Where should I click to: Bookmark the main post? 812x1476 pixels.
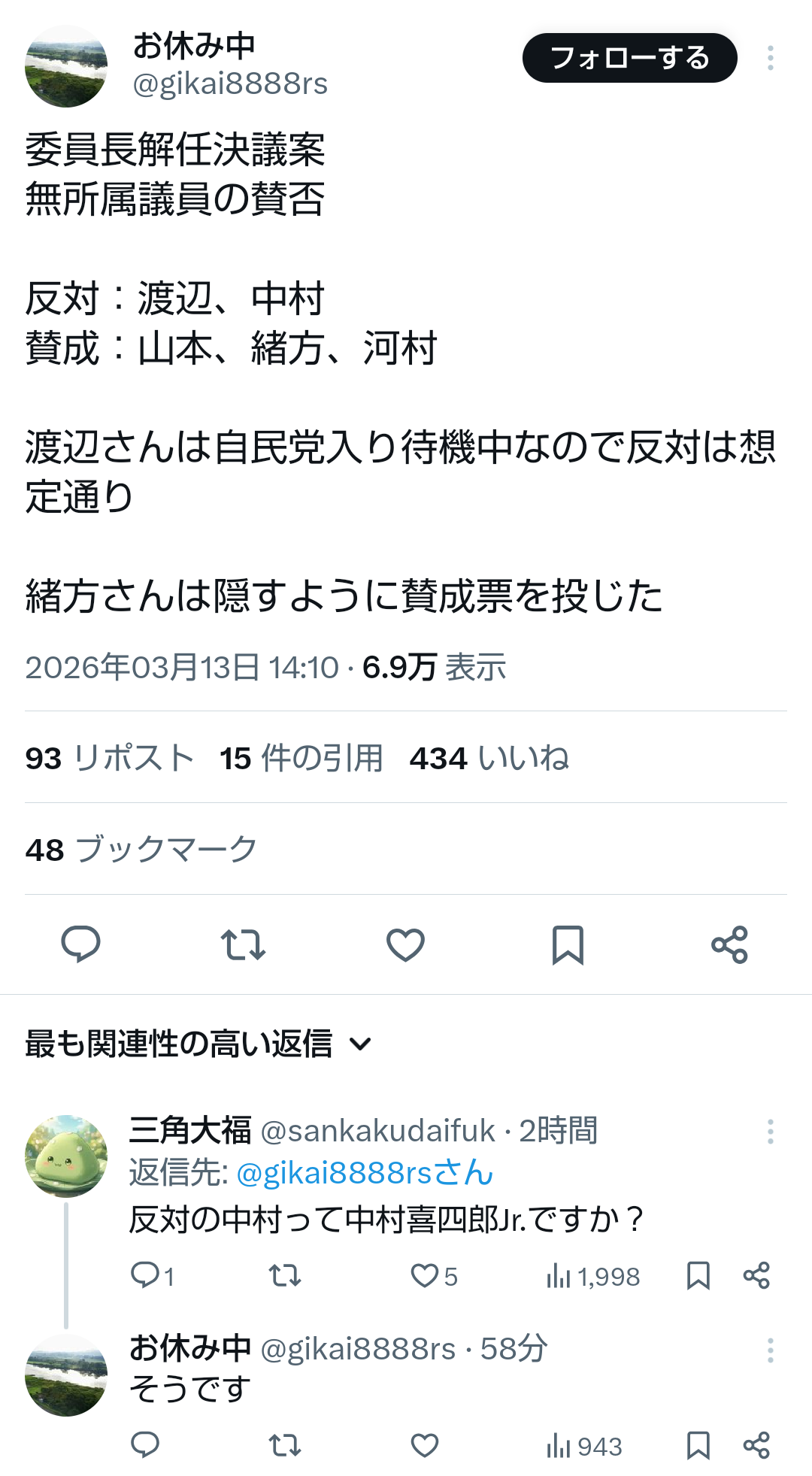[568, 944]
